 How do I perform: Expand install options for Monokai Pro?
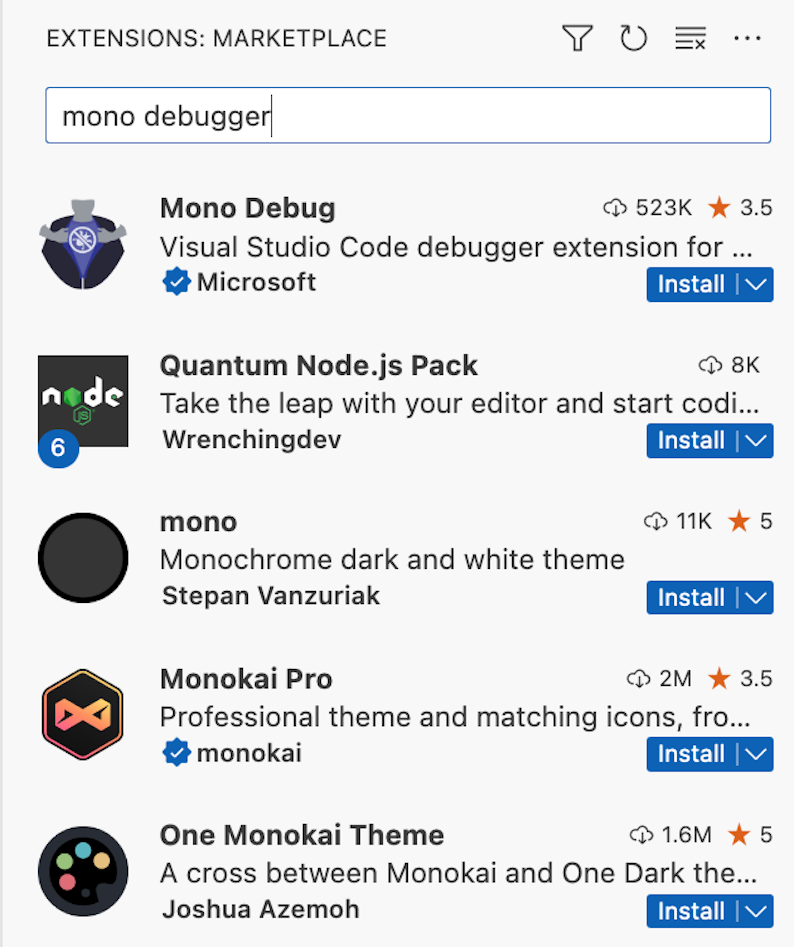pyautogui.click(x=757, y=754)
